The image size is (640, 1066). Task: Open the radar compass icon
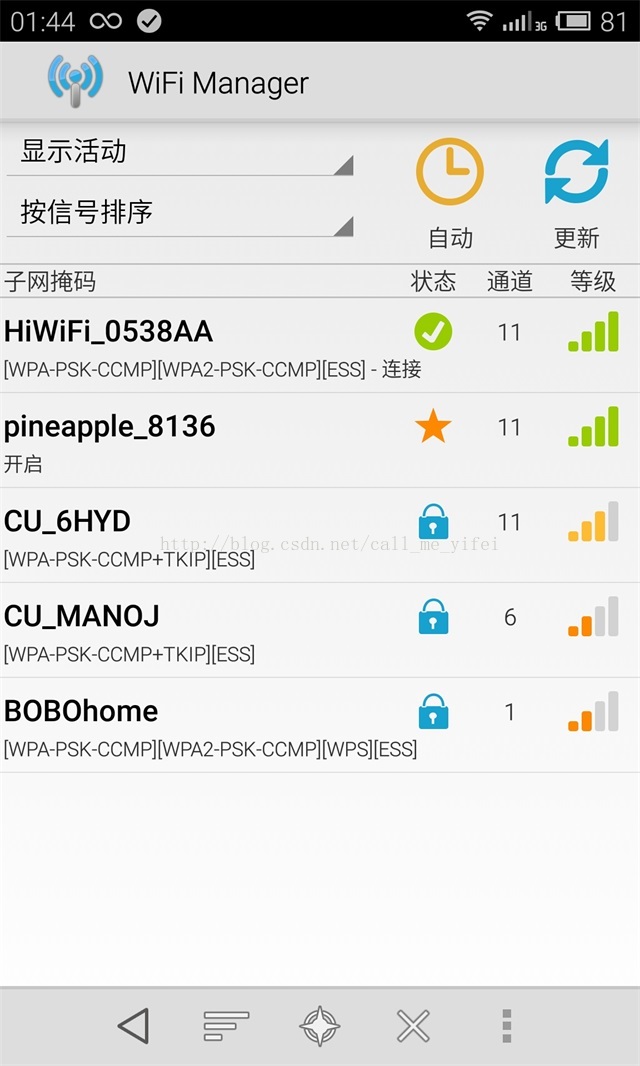[x=320, y=1026]
